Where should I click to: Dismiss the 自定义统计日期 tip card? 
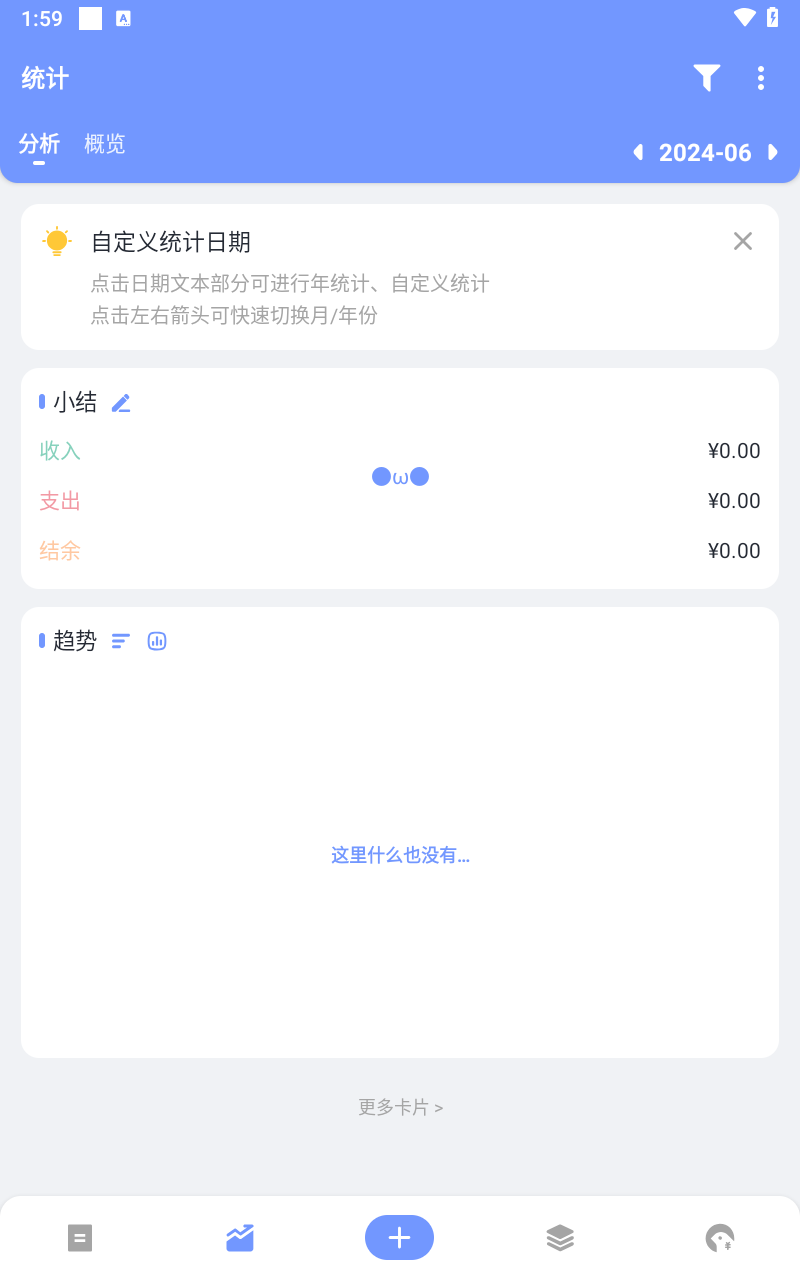tap(742, 241)
